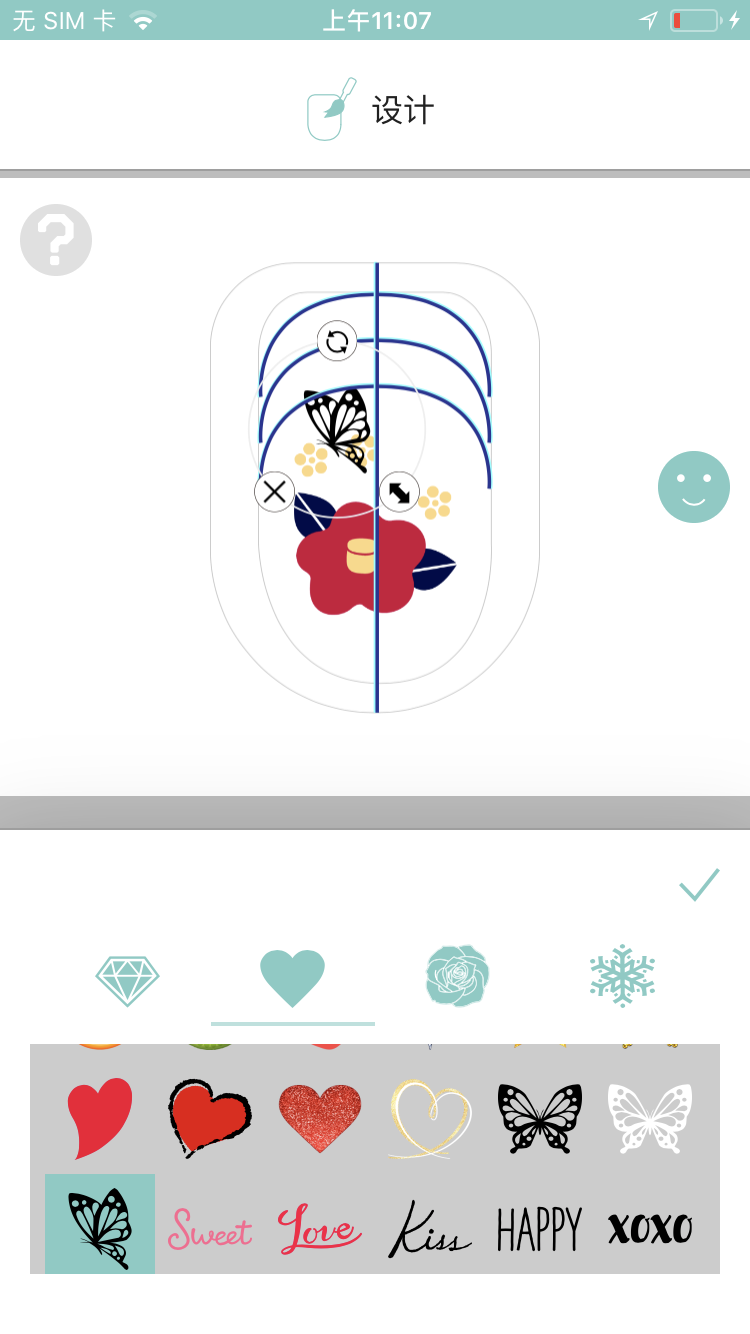Switch to the diamond sticker tab
Image resolution: width=750 pixels, height=1334 pixels.
click(128, 979)
